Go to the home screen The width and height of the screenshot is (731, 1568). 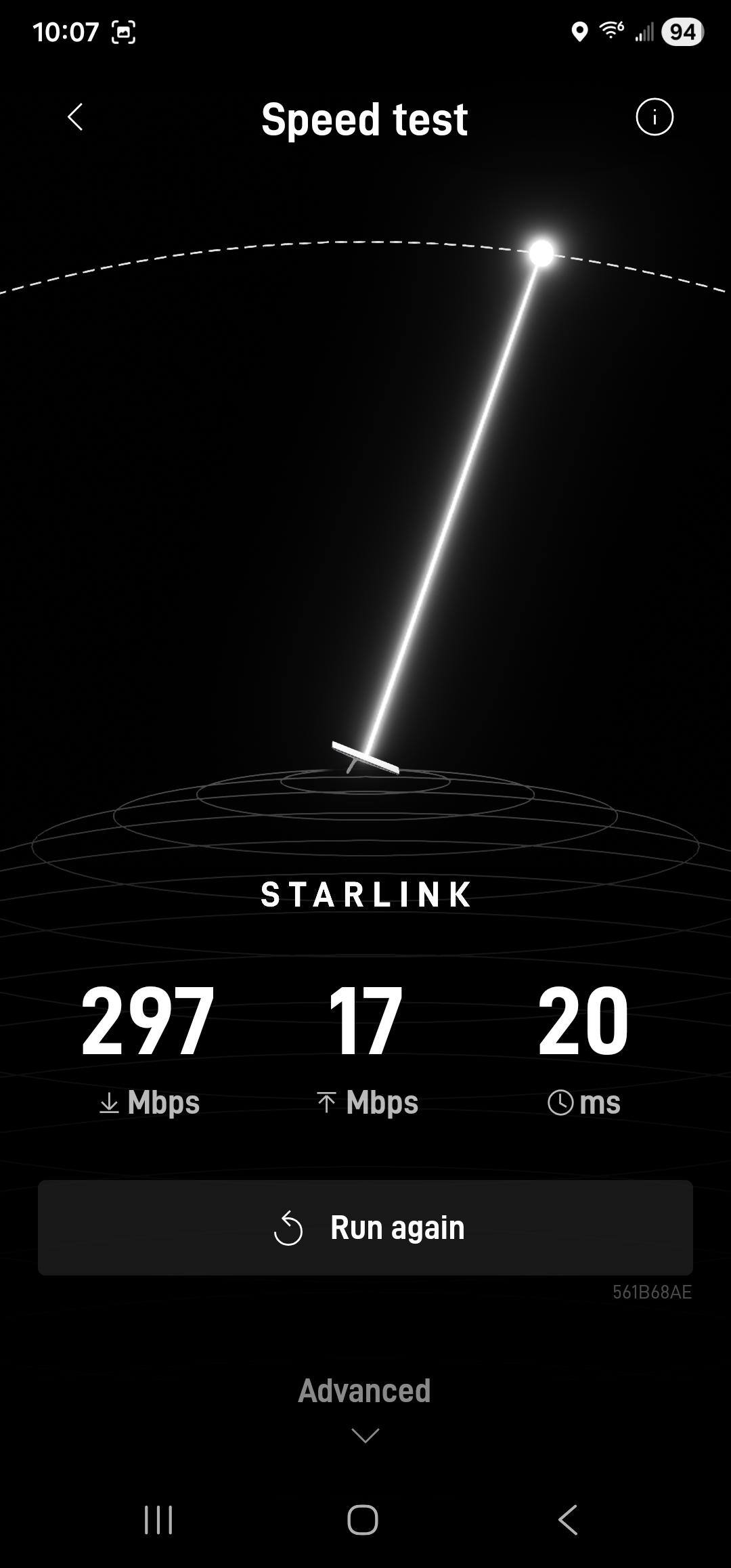click(x=363, y=1520)
